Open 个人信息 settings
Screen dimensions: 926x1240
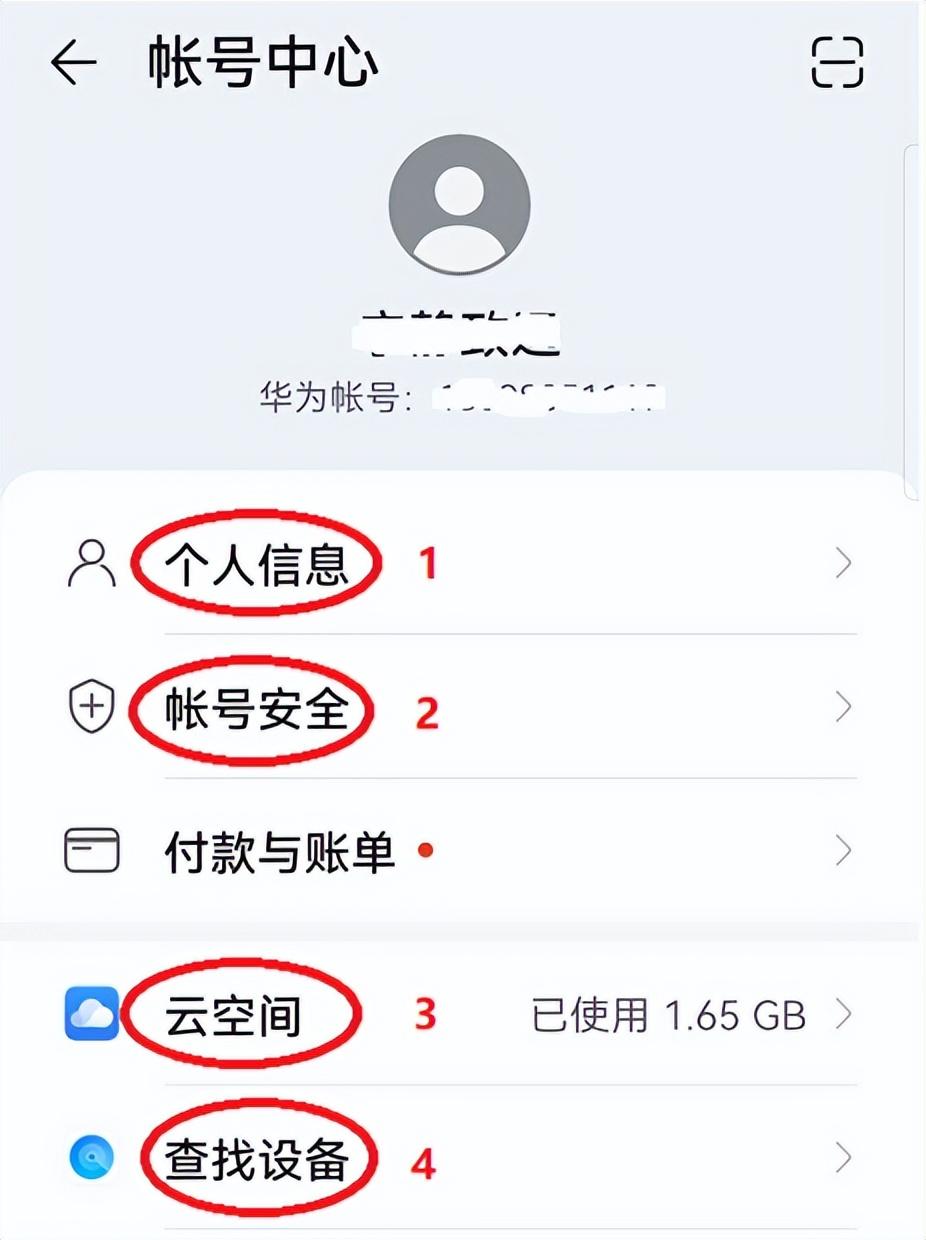[255, 563]
